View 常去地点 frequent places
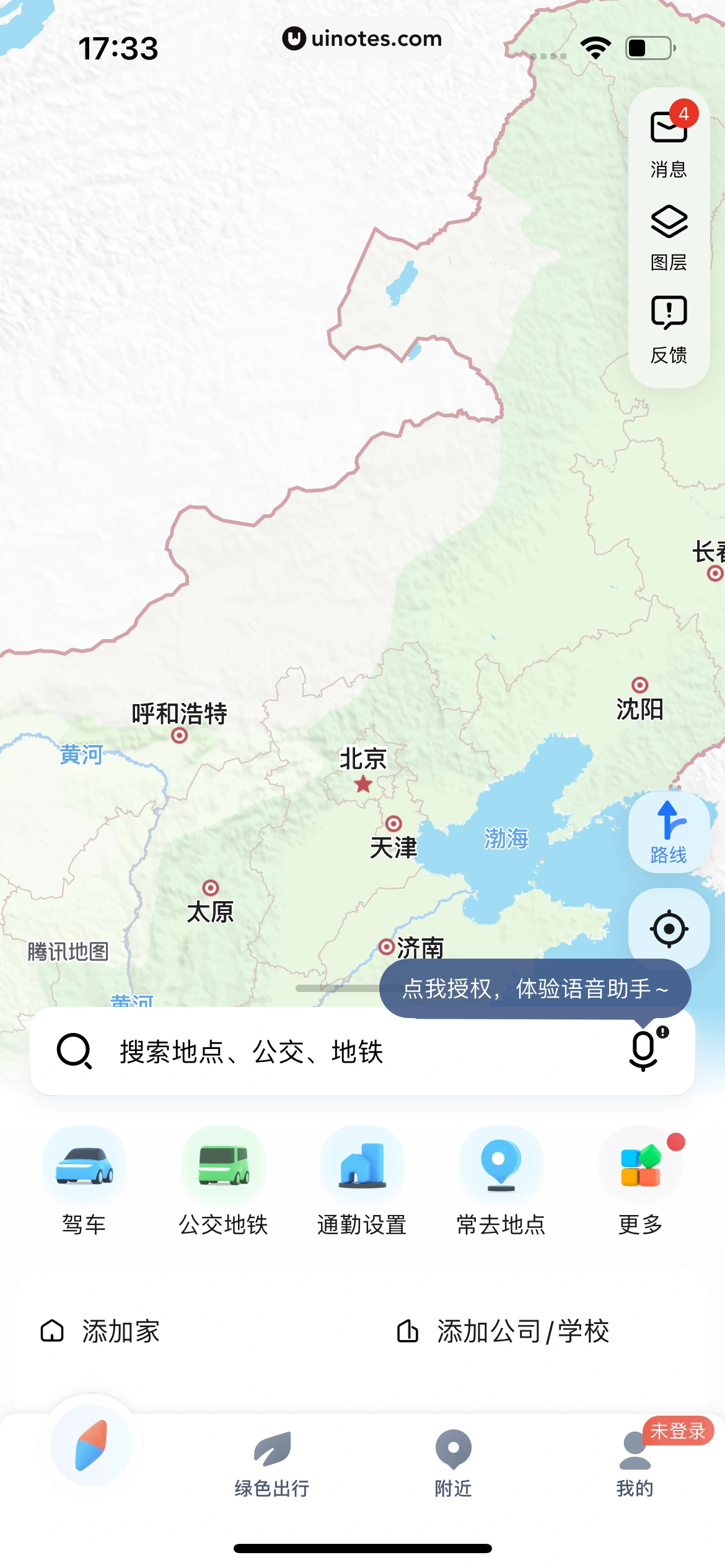725x1568 pixels. 501,1181
